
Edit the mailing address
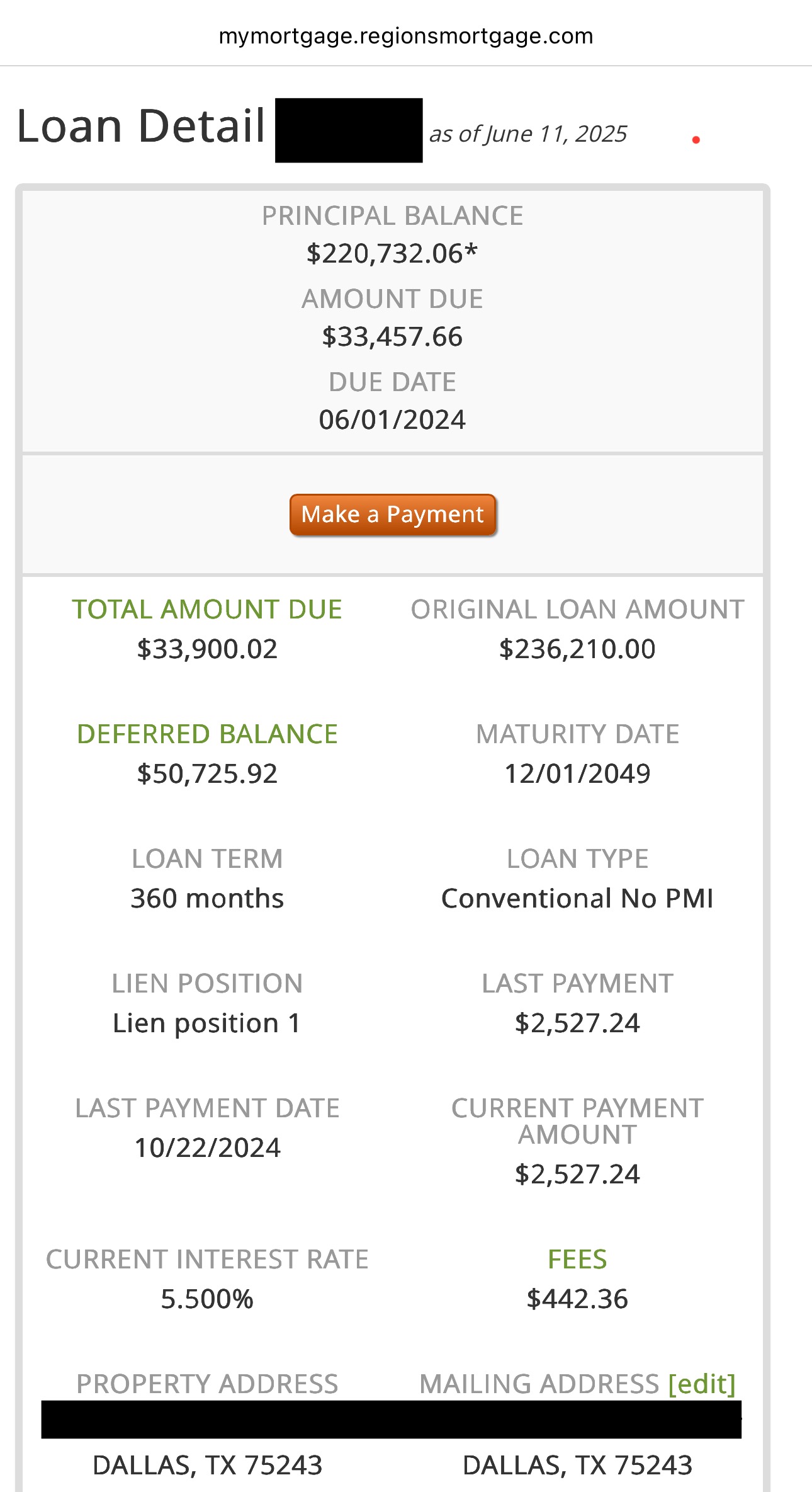[702, 1384]
